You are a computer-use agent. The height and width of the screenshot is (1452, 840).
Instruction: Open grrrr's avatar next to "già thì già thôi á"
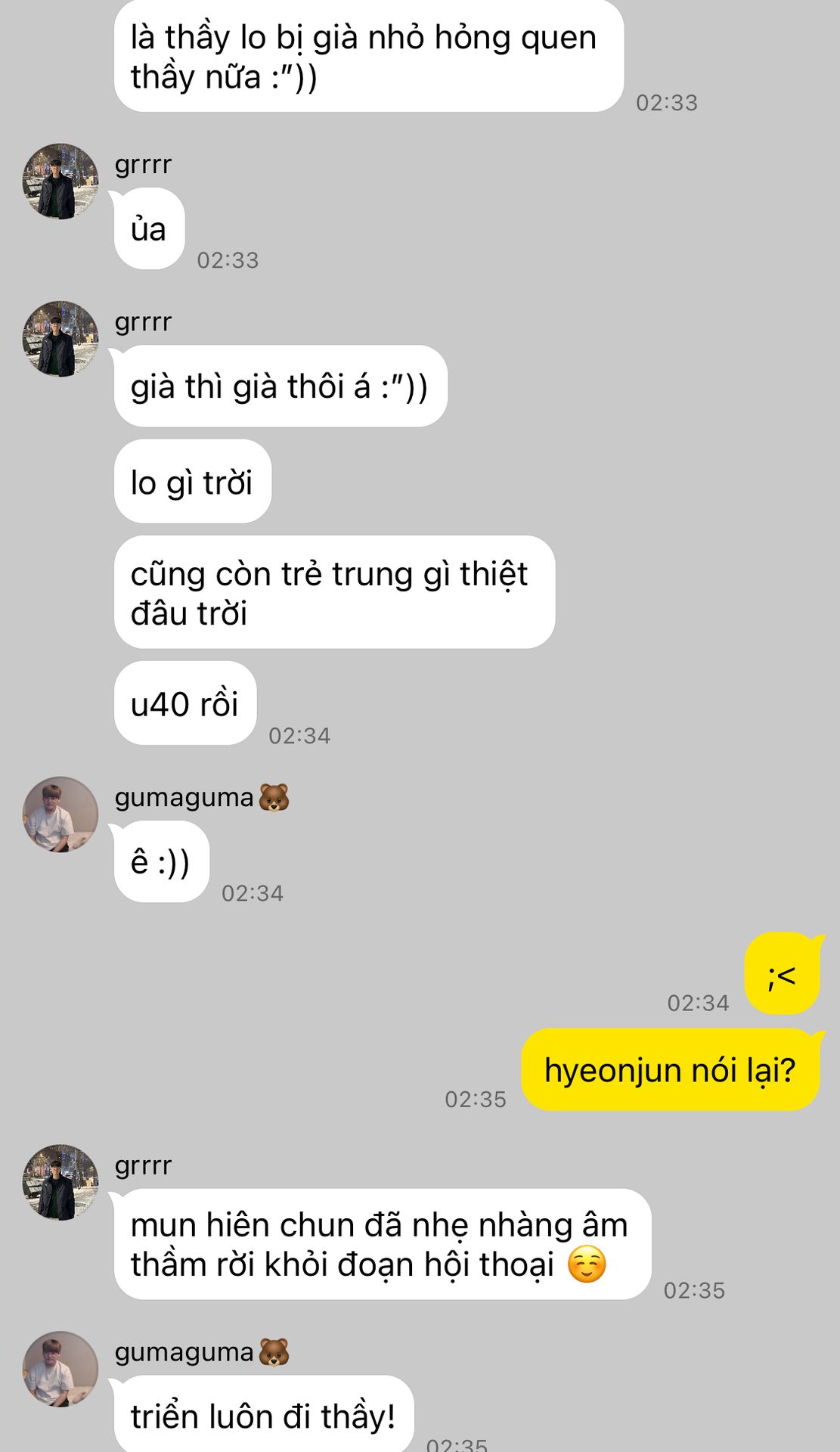coord(60,339)
